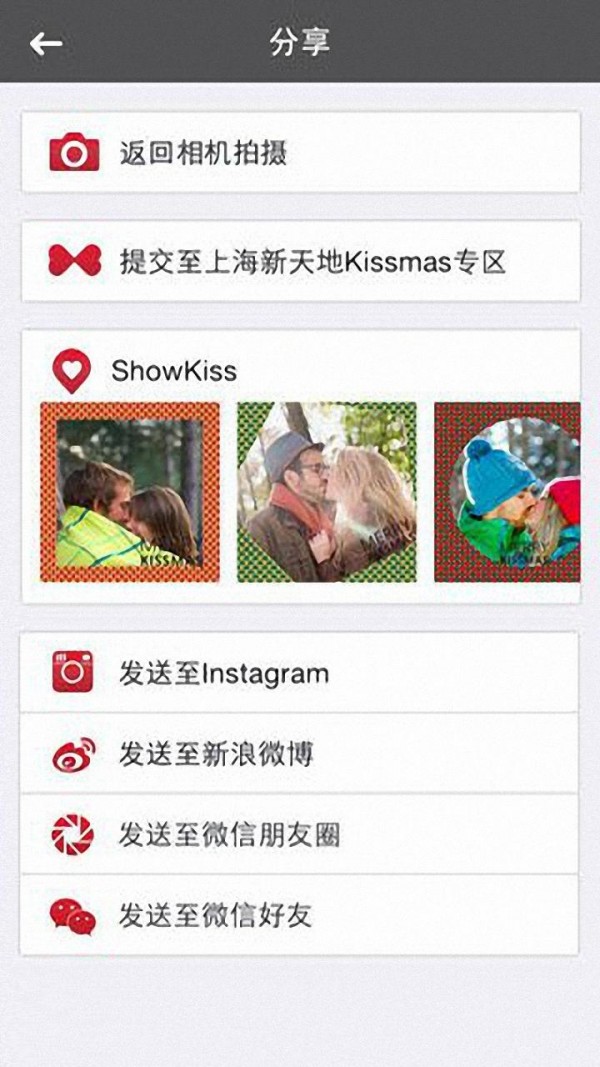Open 返回相机拍摄 to return to camera
The height and width of the screenshot is (1067, 600).
pyautogui.click(x=300, y=153)
